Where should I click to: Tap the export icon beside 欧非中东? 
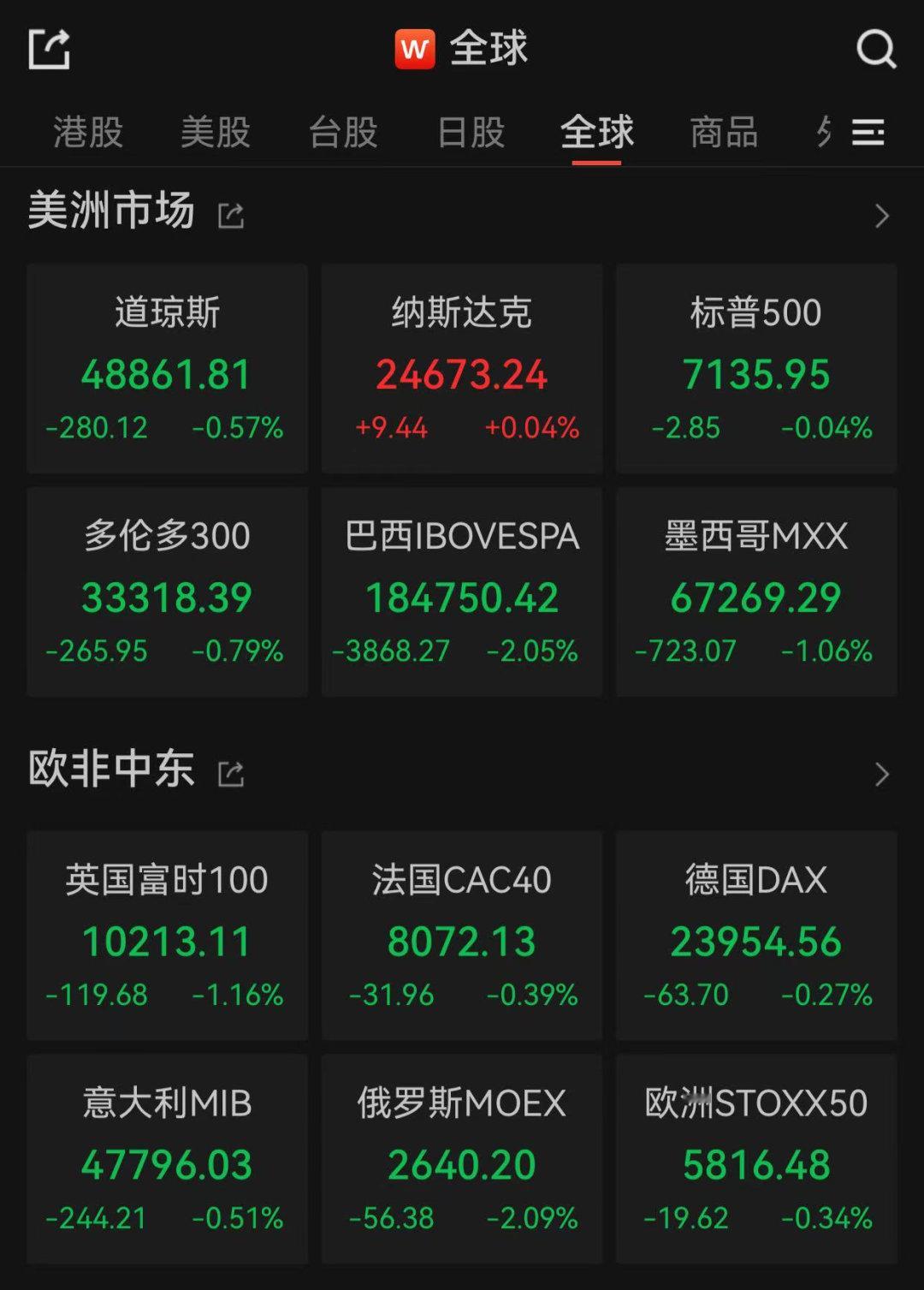point(229,773)
